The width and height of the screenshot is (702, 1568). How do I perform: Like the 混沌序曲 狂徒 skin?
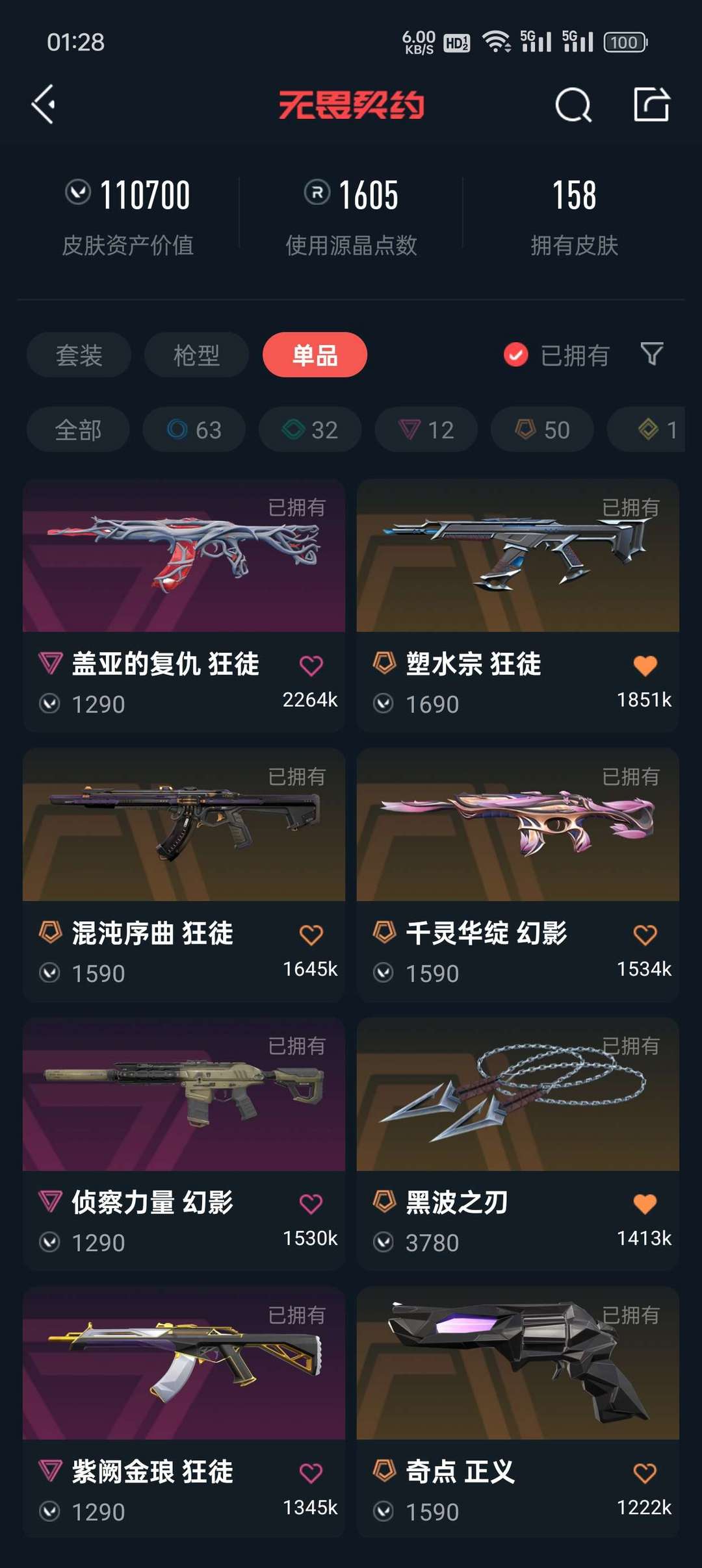[311, 935]
